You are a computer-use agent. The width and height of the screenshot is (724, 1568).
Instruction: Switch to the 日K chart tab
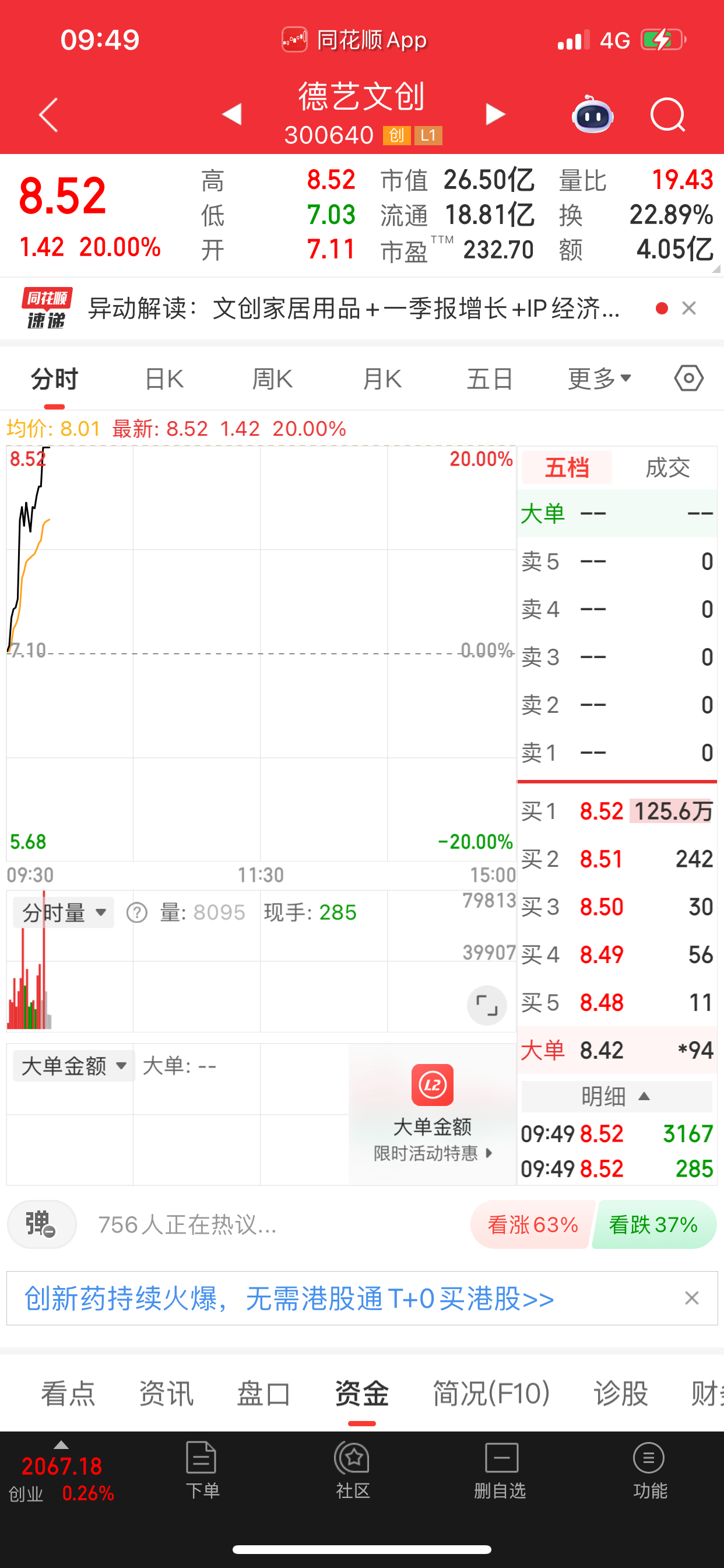click(x=164, y=379)
